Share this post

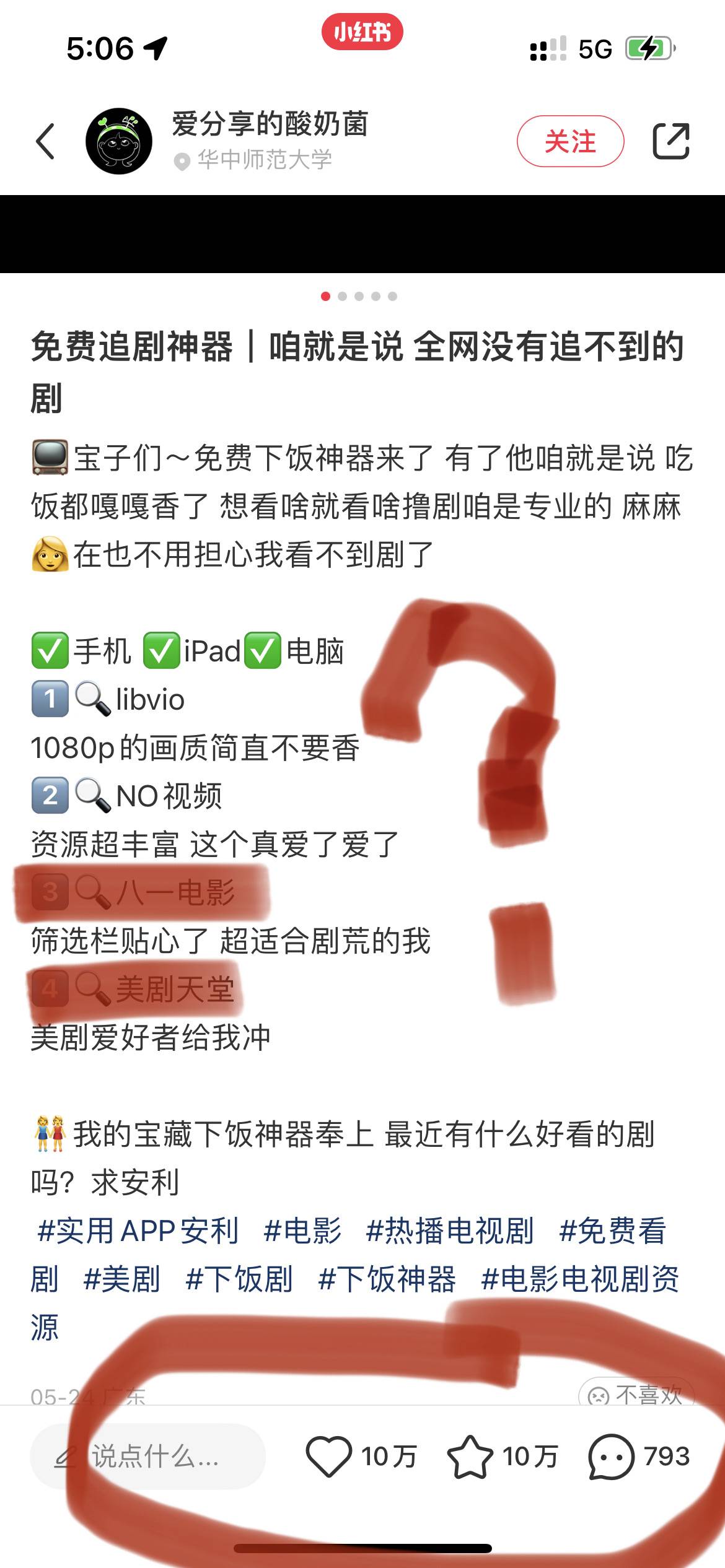671,141
